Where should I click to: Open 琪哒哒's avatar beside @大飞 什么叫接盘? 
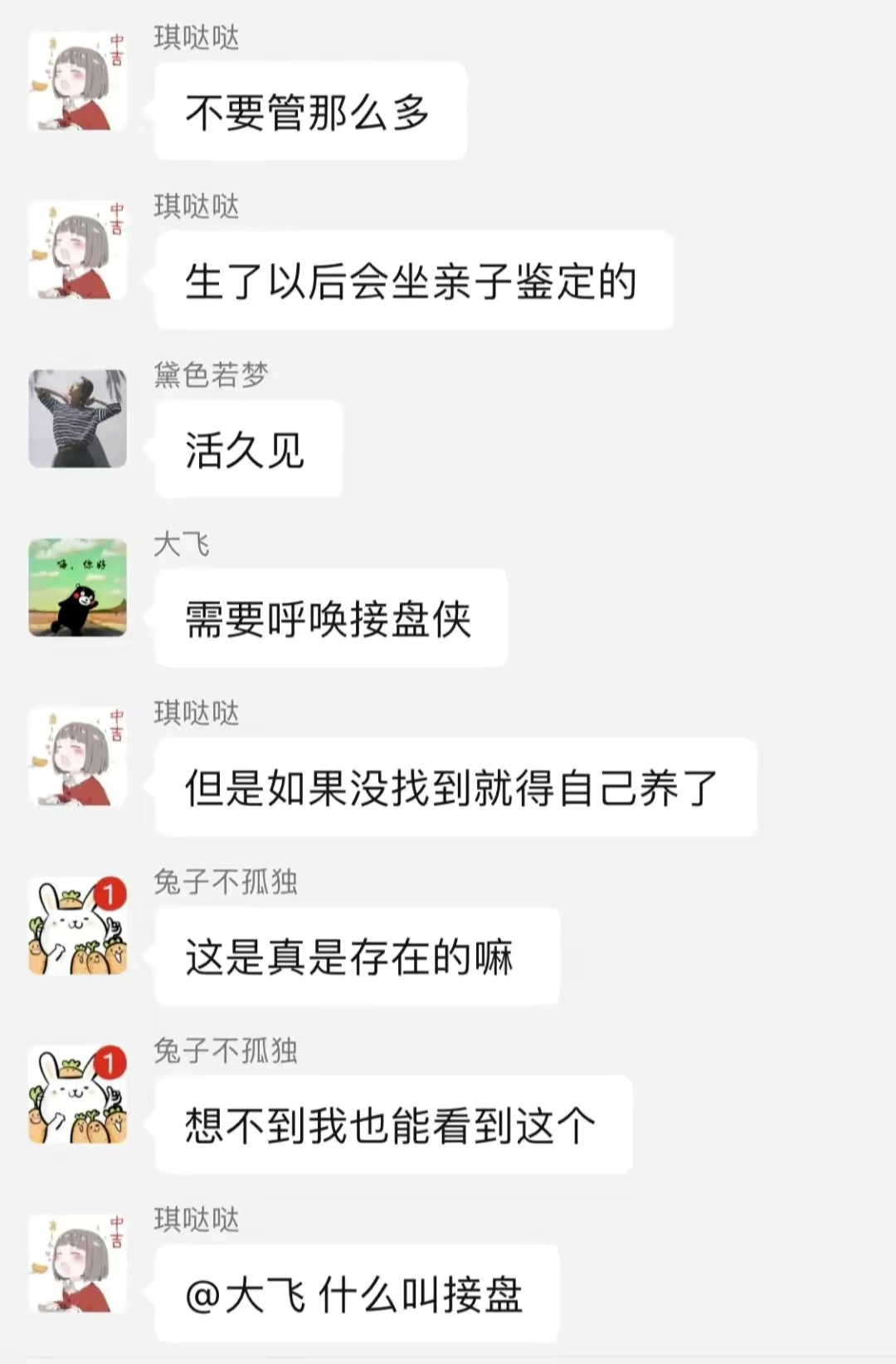coord(78,1264)
